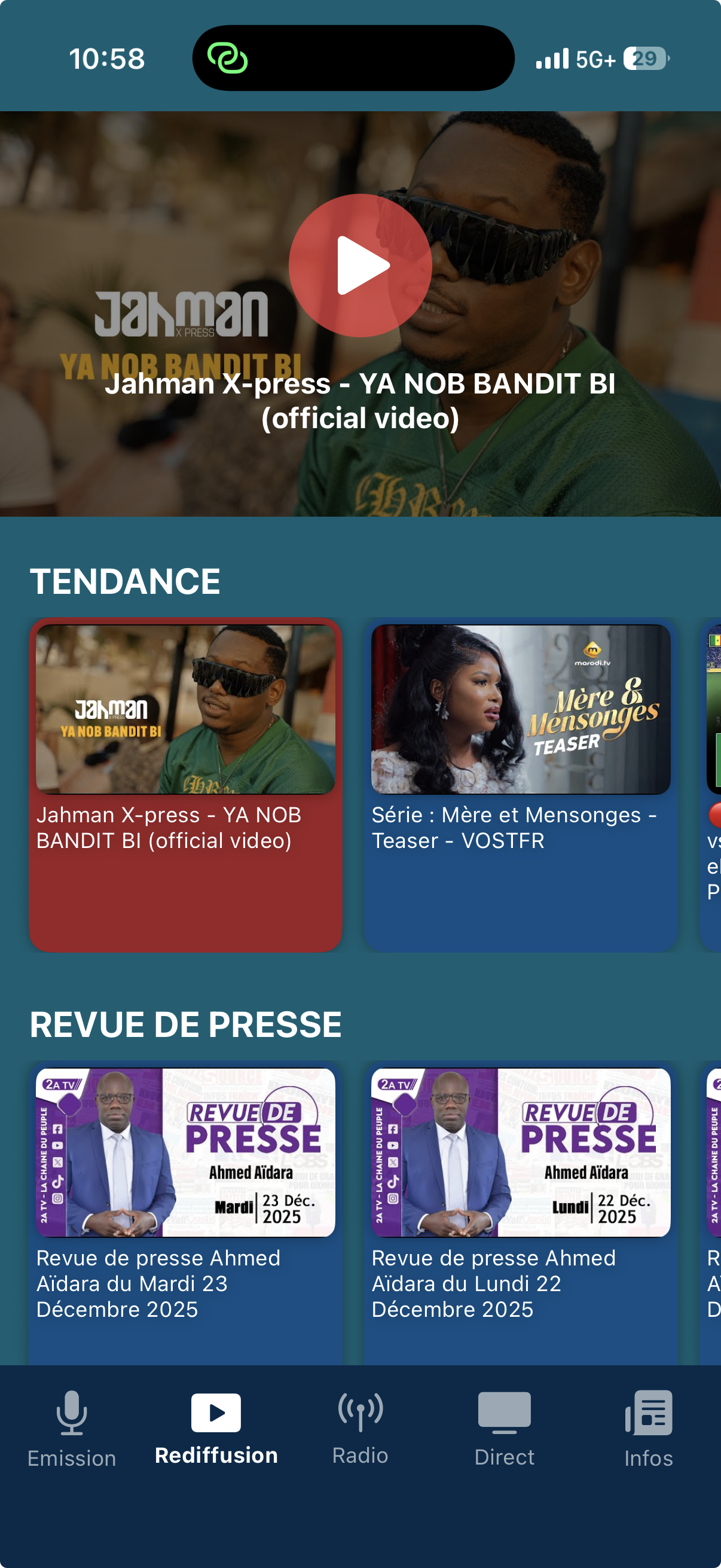Select the Rediffusion tab
721x1568 pixels.
tap(216, 1428)
